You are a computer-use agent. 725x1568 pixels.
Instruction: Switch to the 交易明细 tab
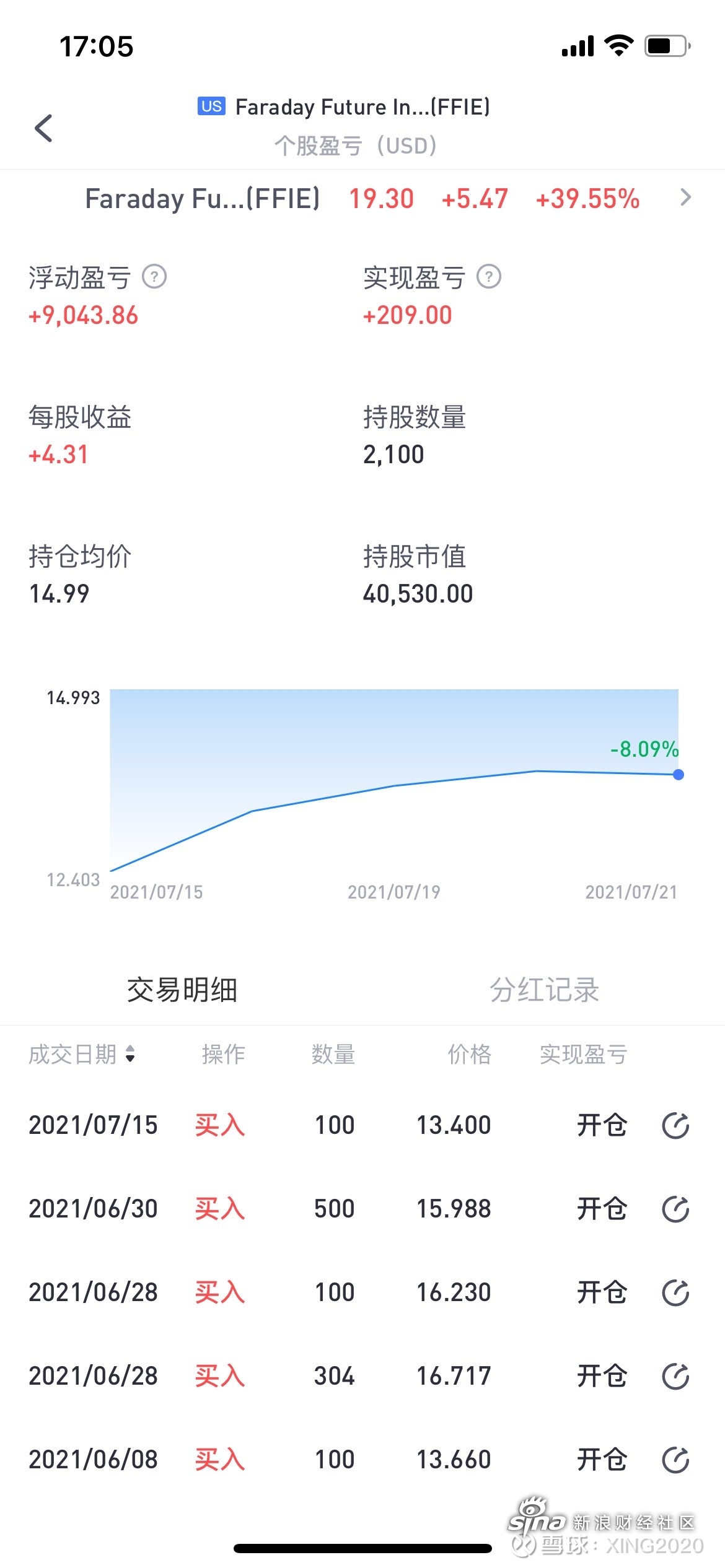click(x=182, y=989)
